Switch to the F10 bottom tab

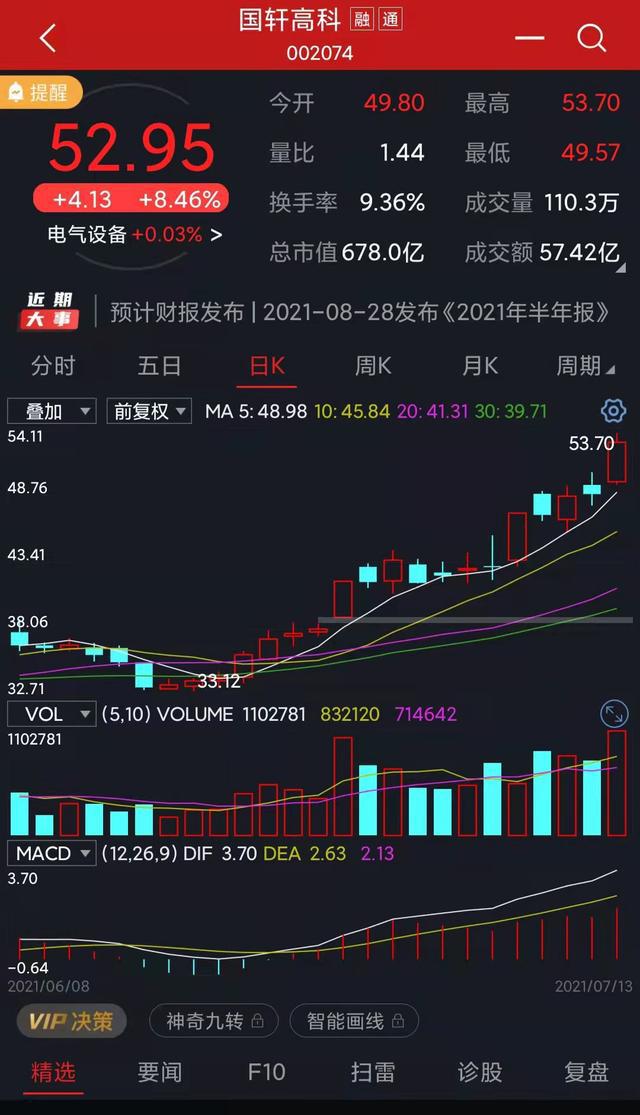click(267, 1072)
